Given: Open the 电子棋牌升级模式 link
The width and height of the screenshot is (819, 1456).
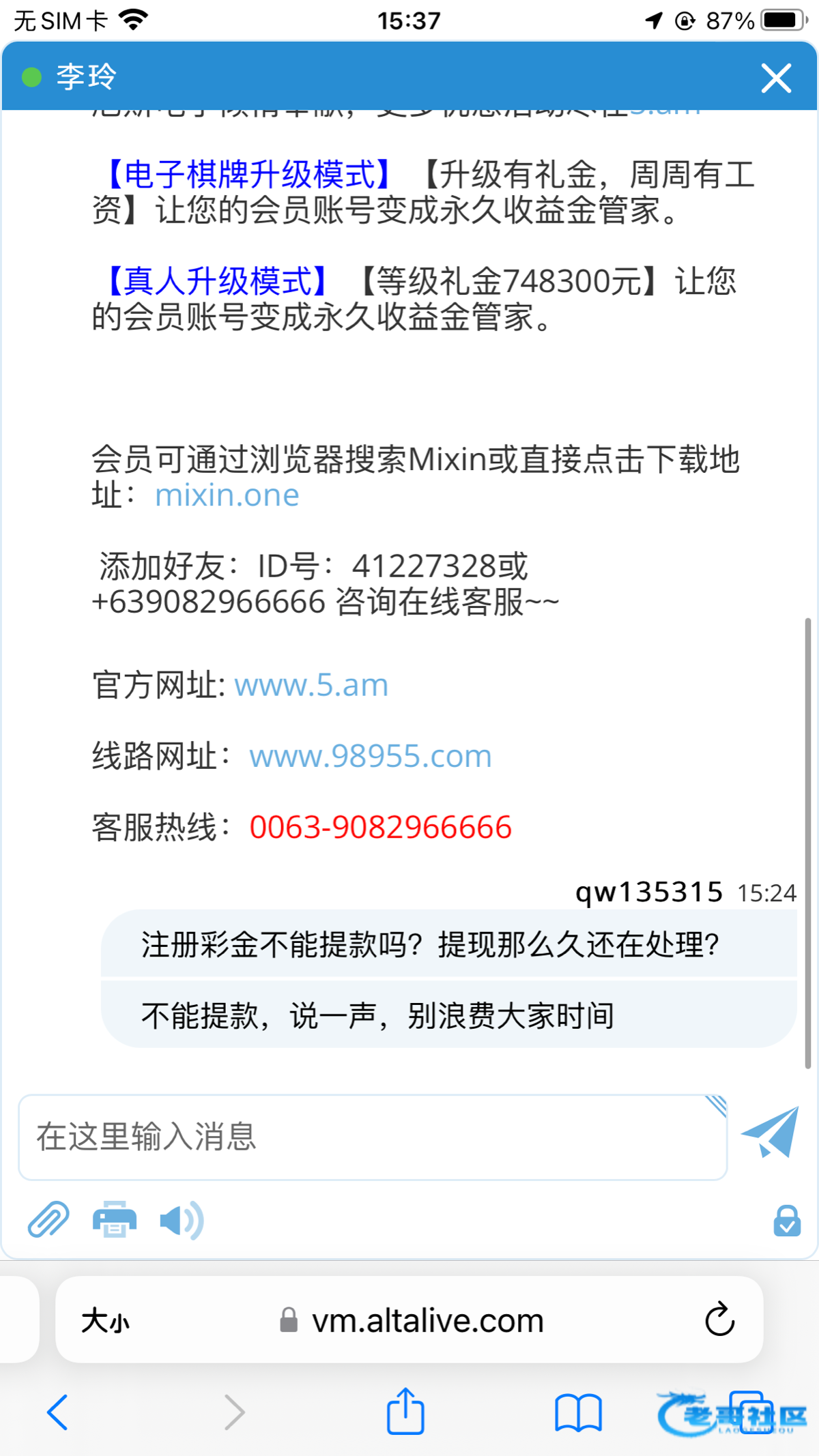Looking at the screenshot, I should tap(249, 175).
